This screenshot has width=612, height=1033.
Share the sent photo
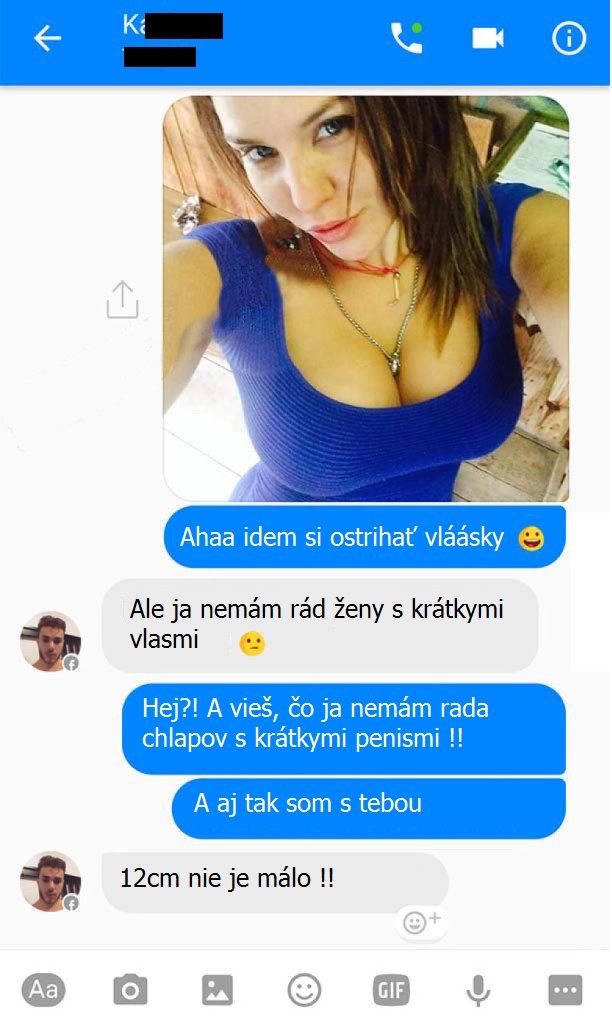click(123, 300)
